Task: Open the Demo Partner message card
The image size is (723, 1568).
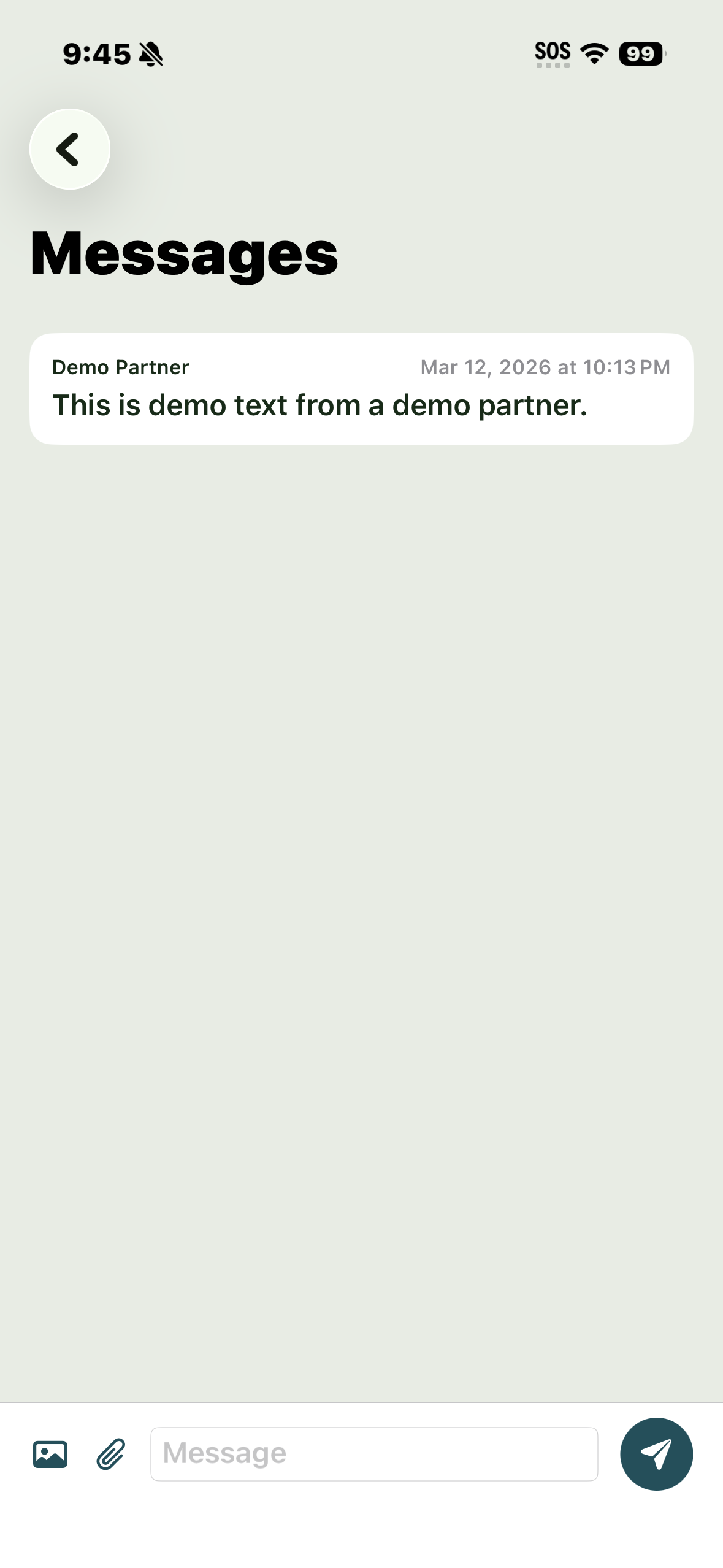Action: pos(361,388)
